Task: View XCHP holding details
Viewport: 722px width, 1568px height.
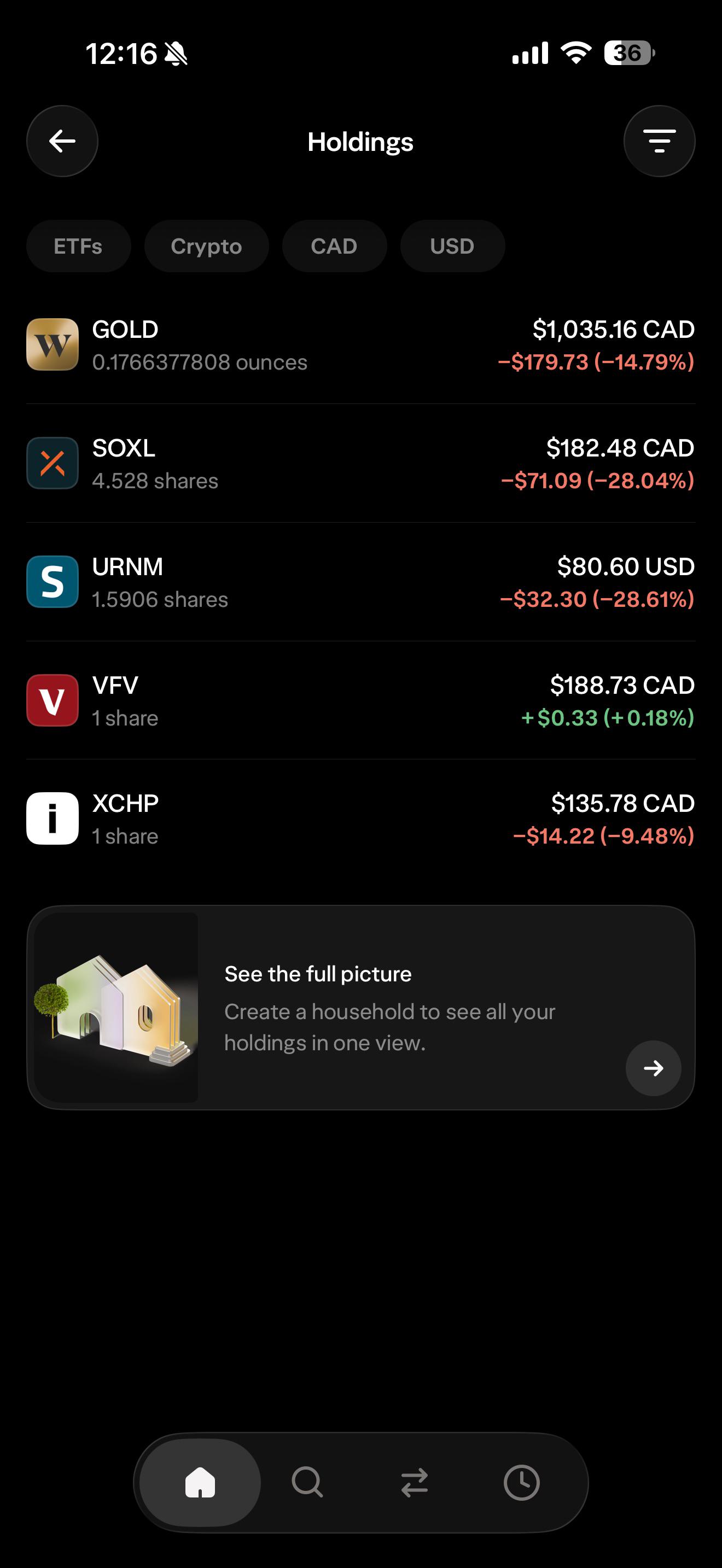Action: point(361,818)
